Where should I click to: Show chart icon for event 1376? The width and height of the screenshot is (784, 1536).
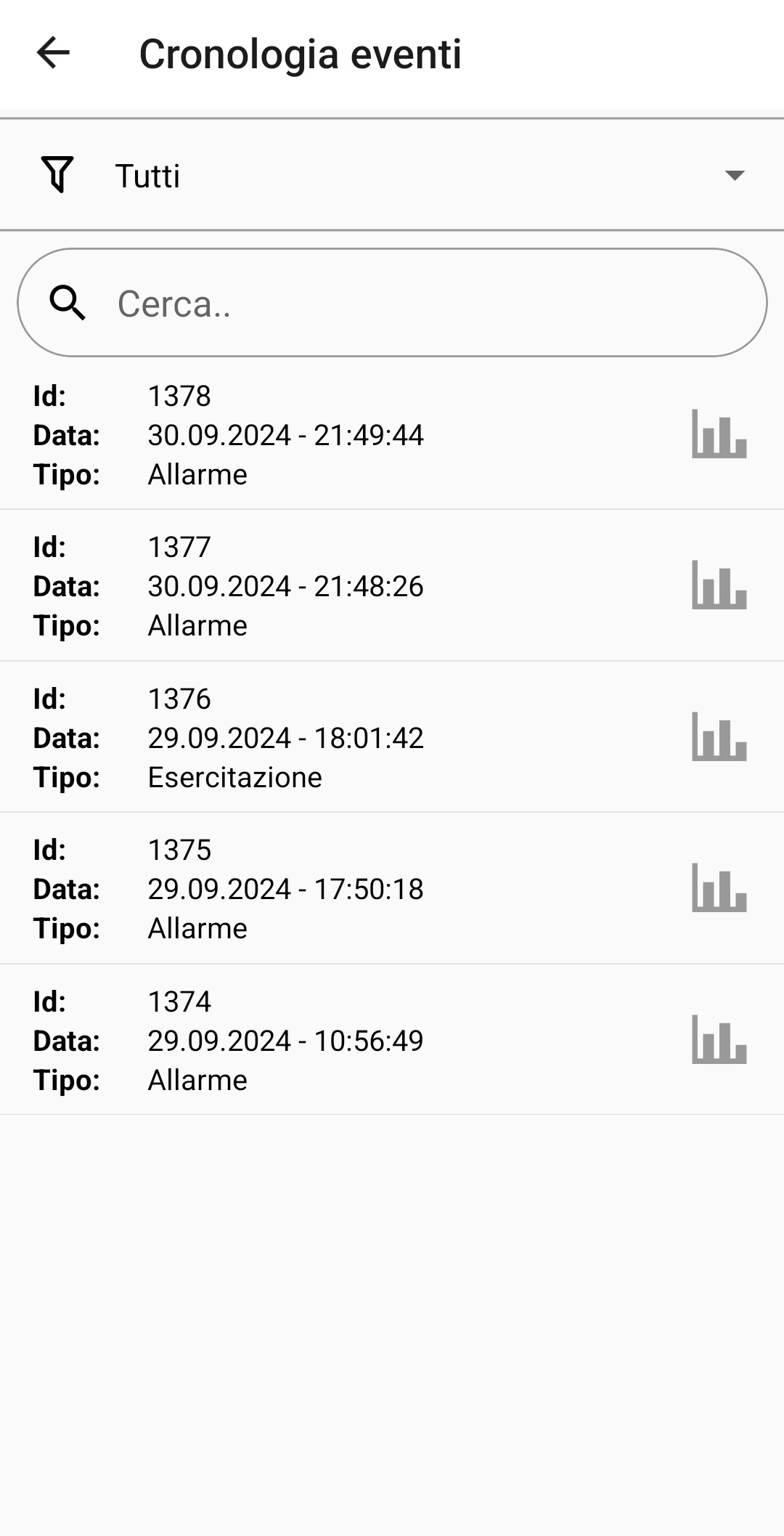pyautogui.click(x=719, y=737)
